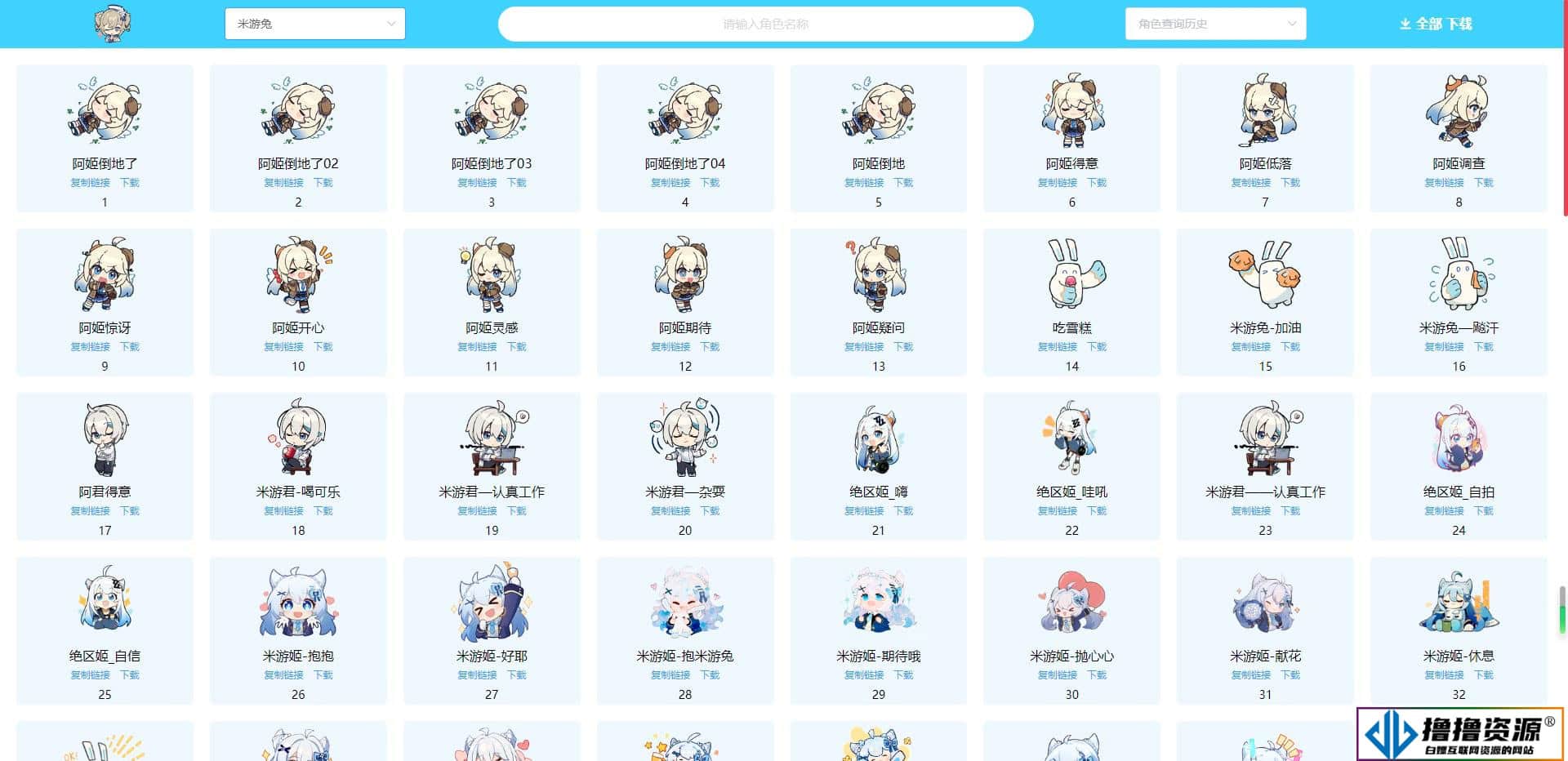Copy the link for 米游姬-献花
Screen dimensions: 1568x761
click(x=1250, y=675)
